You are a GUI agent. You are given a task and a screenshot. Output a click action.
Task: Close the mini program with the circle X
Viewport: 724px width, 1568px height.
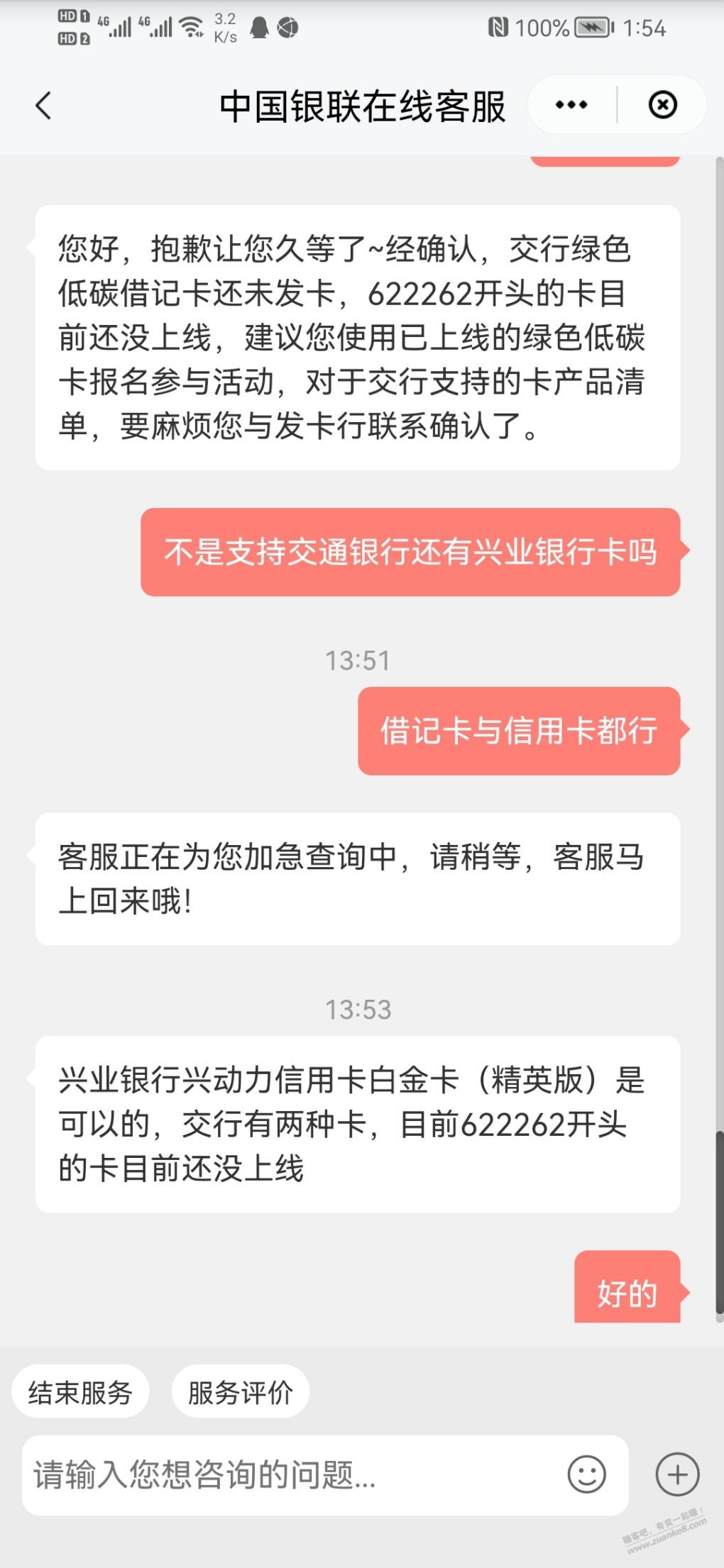[663, 105]
